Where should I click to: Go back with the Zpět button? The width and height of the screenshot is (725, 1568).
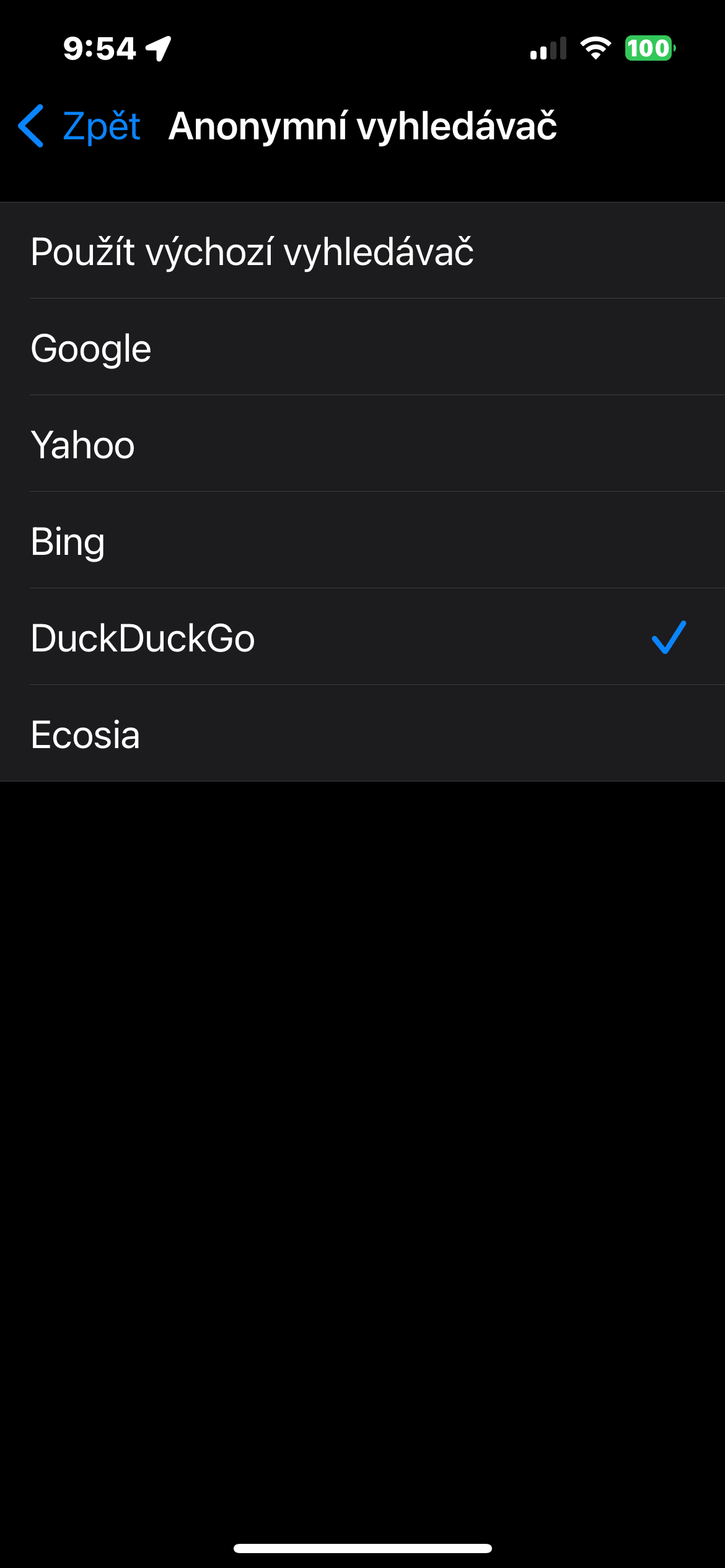pos(81,126)
